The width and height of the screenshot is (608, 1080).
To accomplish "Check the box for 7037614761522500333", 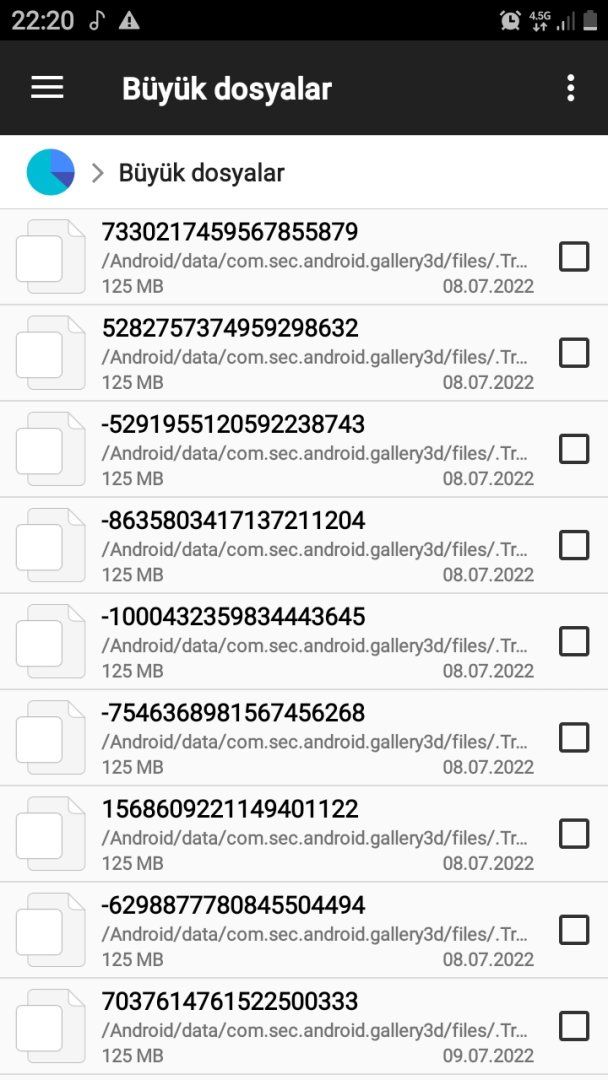I will 573,1026.
